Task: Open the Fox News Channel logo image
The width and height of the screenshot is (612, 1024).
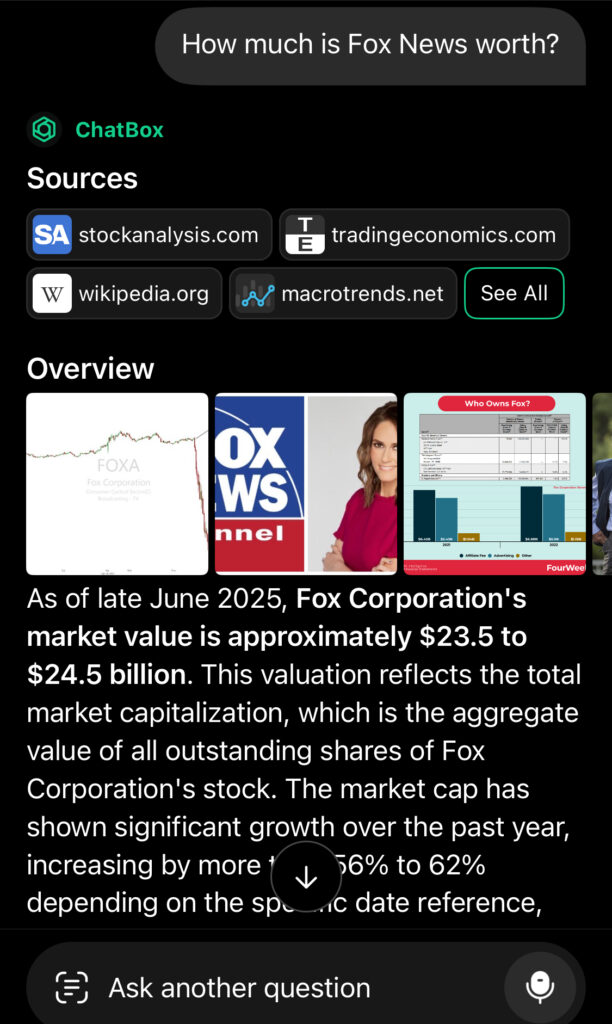Action: [x=306, y=484]
